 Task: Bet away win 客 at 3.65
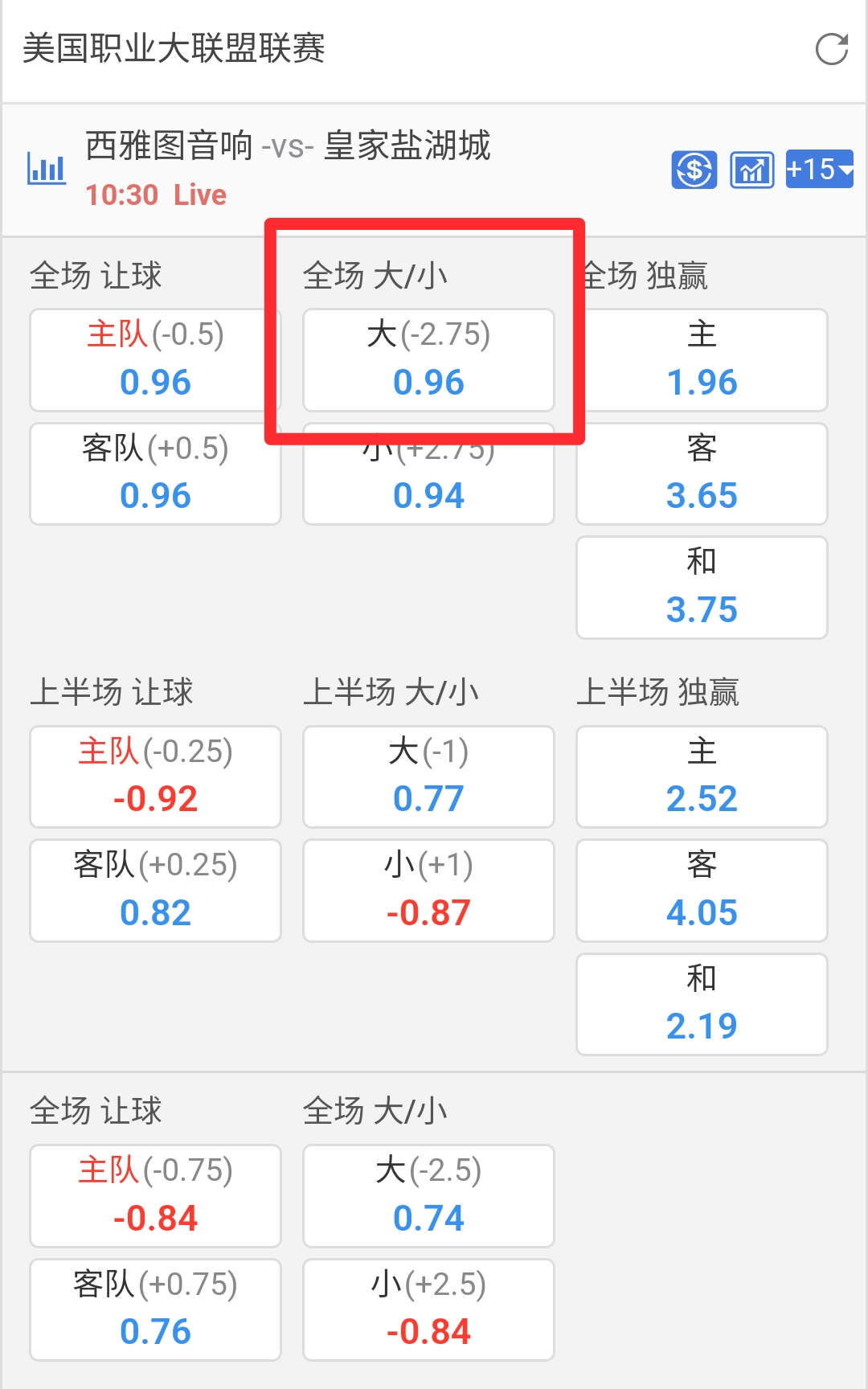pyautogui.click(x=701, y=474)
